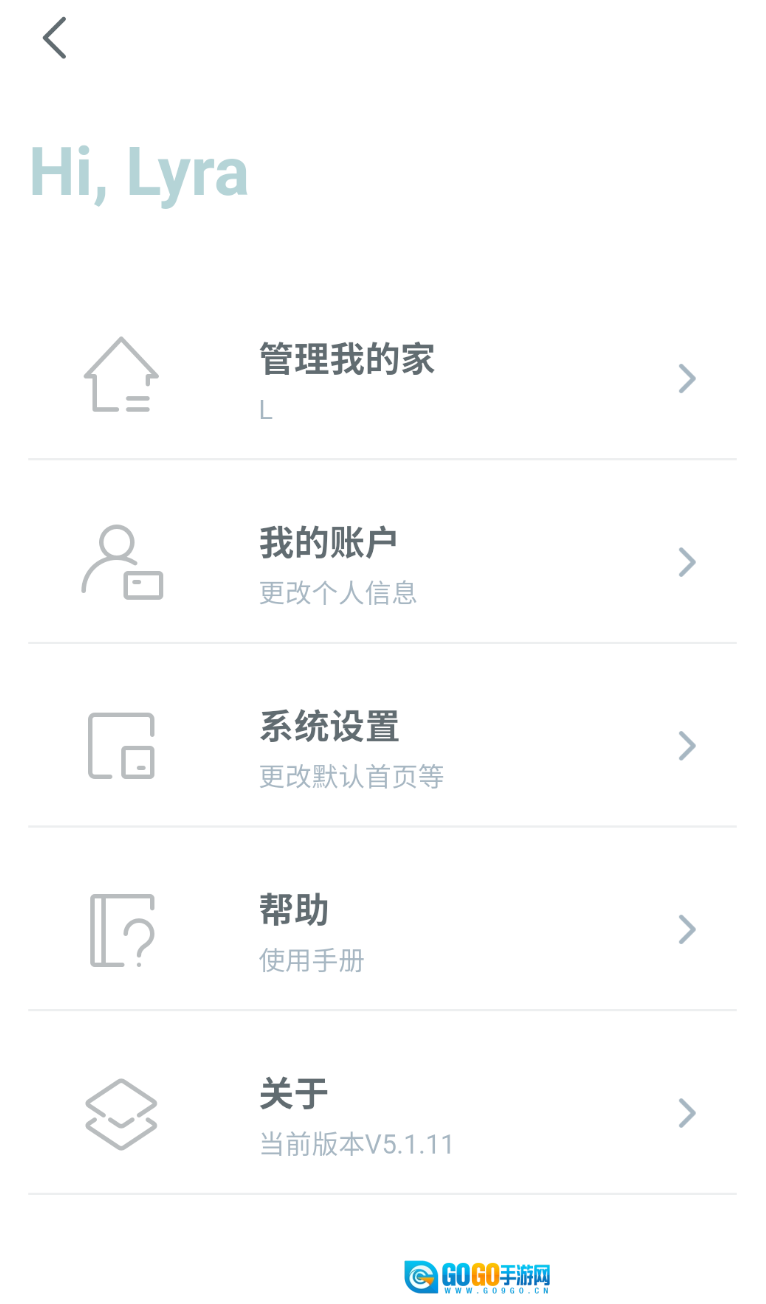The height and width of the screenshot is (1304, 766).
Task: Open 帮助 via its chevron arrow
Action: (x=687, y=930)
